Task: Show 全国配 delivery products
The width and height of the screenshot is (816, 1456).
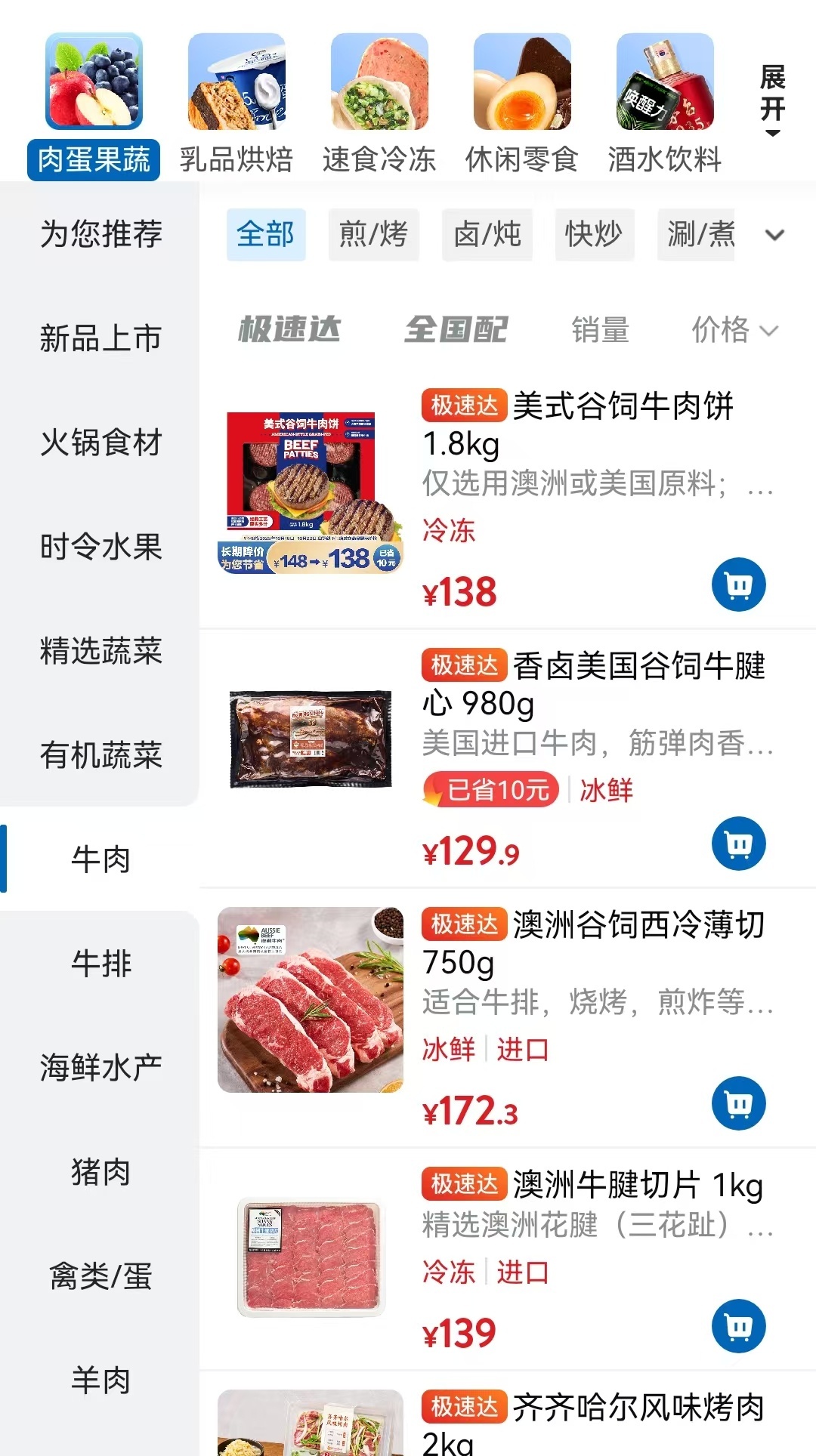Action: coord(456,330)
